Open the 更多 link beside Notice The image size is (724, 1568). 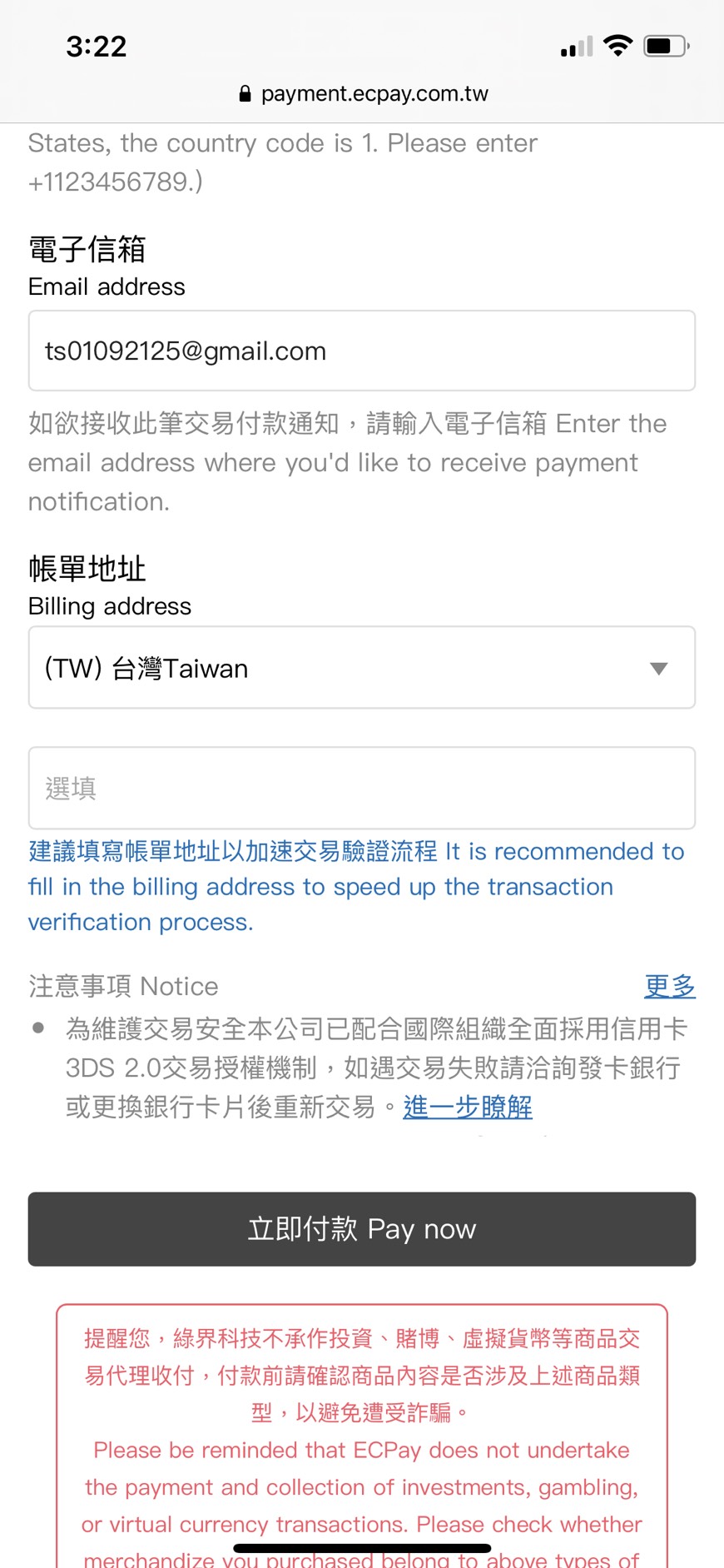[x=670, y=986]
